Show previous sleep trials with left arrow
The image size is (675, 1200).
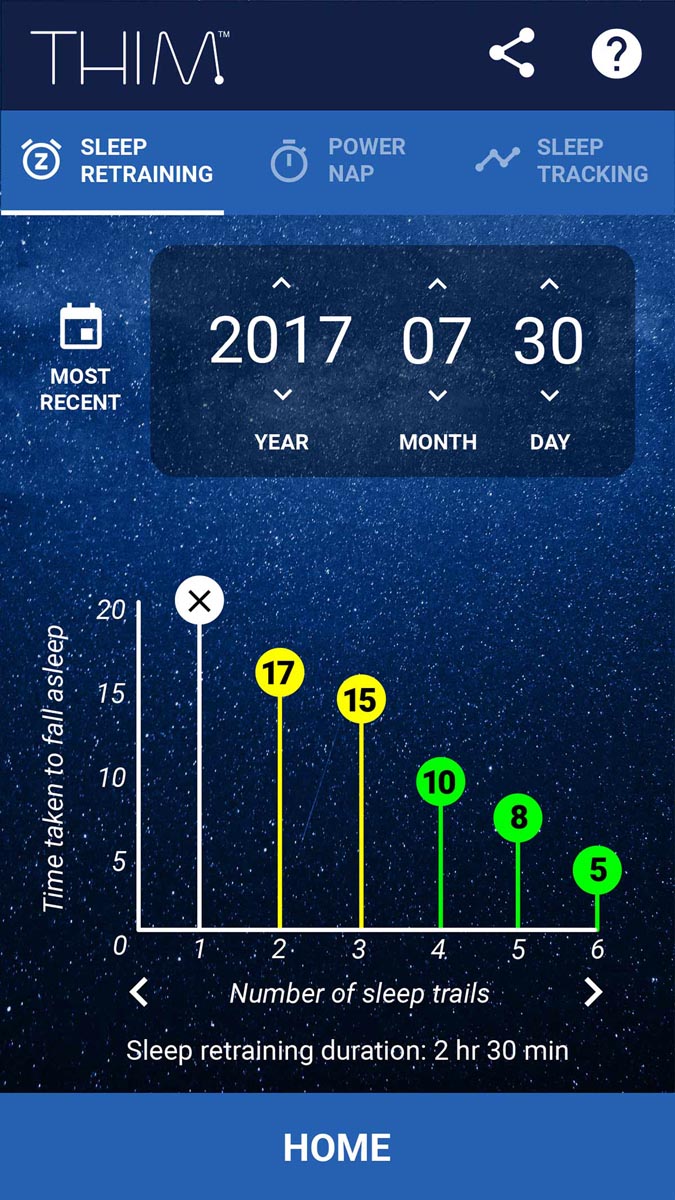(x=139, y=992)
